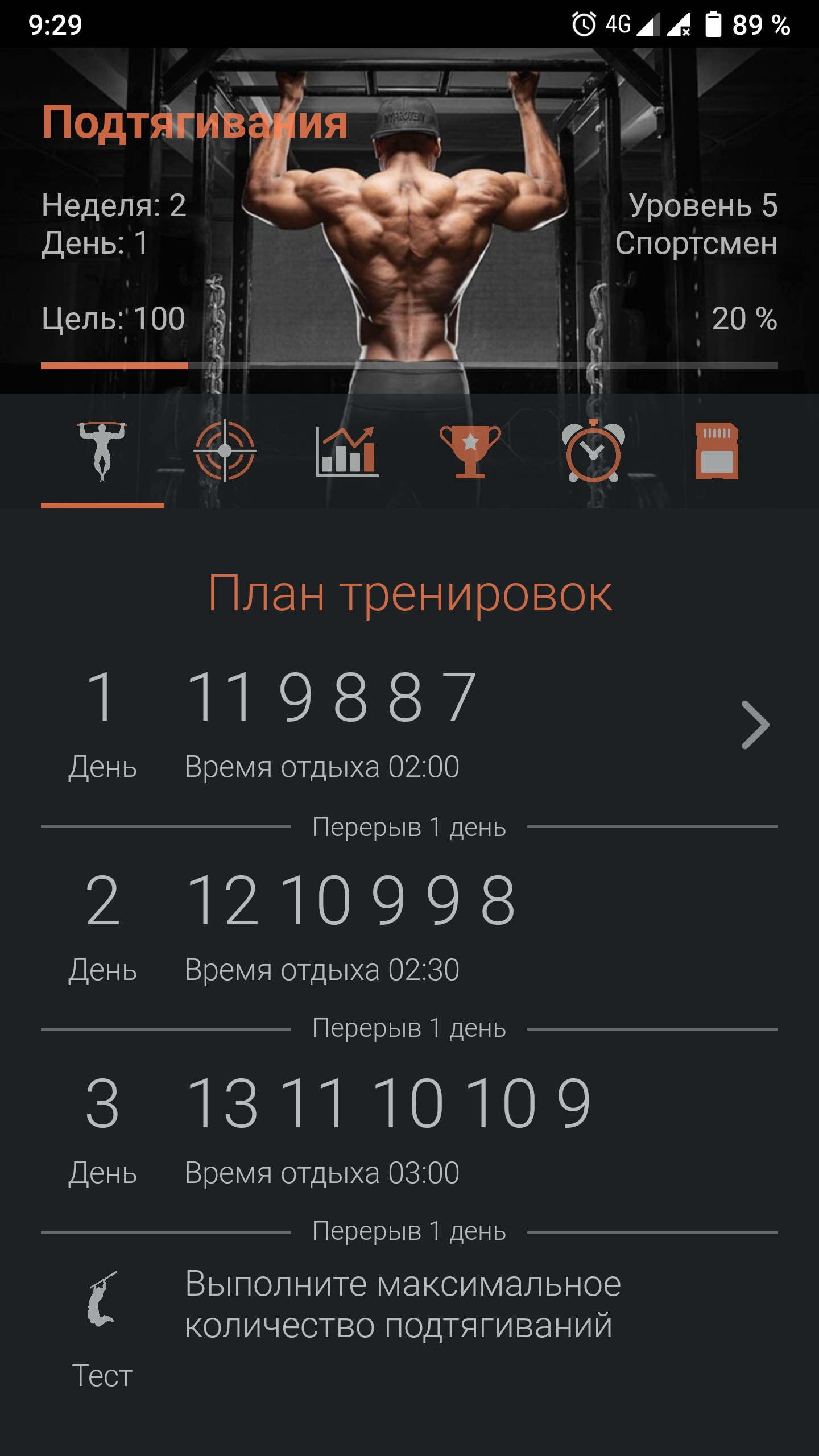Switch to the workout plan tab
This screenshot has height=1456, width=819.
pos(102,452)
